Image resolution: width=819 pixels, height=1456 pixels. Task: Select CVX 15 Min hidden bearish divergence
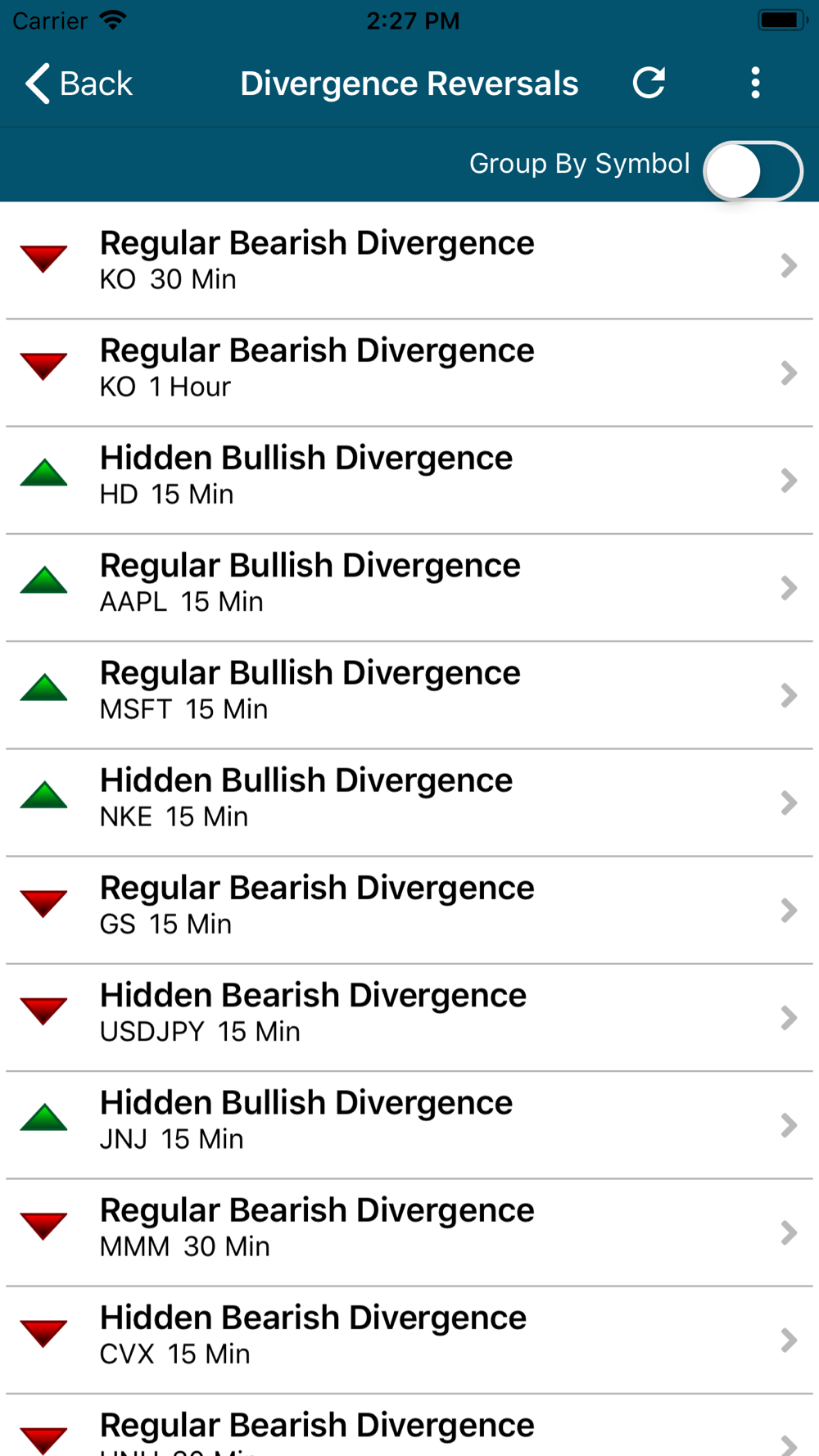point(409,1340)
